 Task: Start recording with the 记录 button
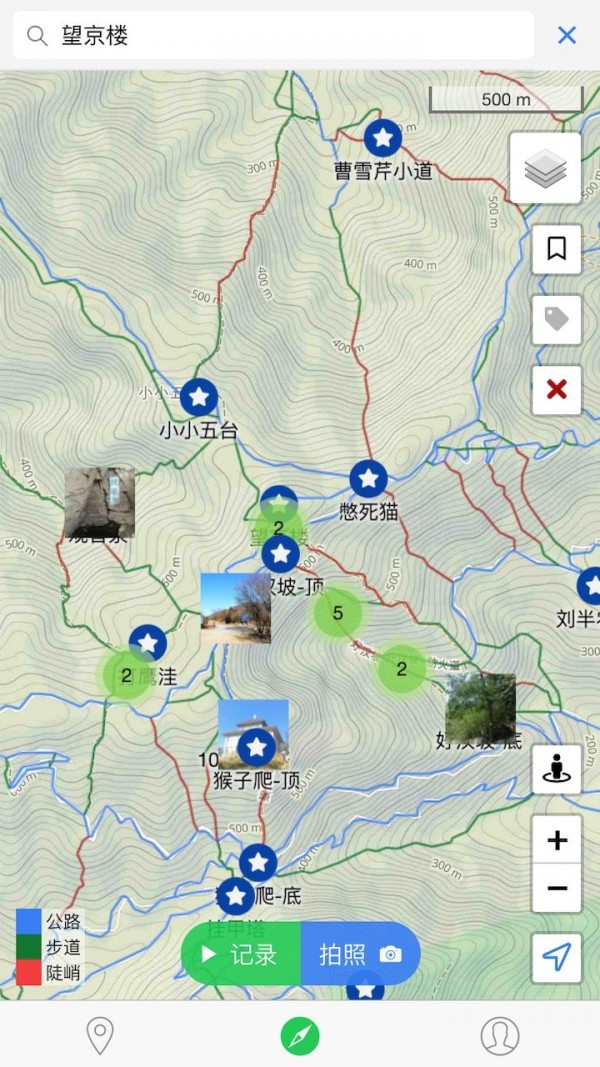tap(241, 954)
